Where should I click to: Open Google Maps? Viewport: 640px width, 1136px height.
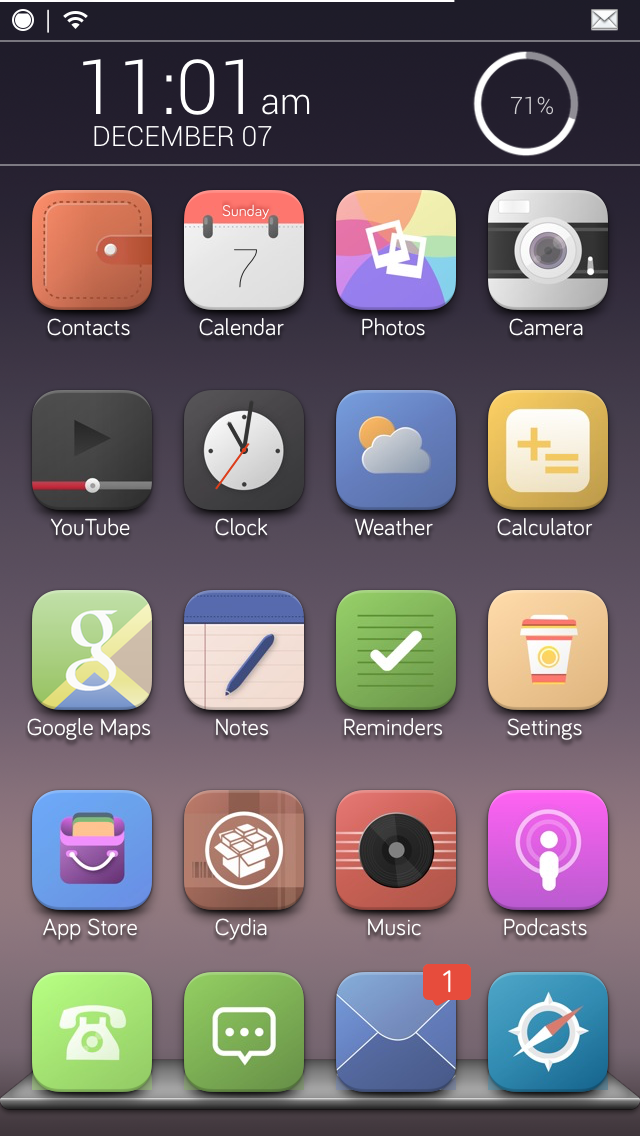[x=92, y=650]
